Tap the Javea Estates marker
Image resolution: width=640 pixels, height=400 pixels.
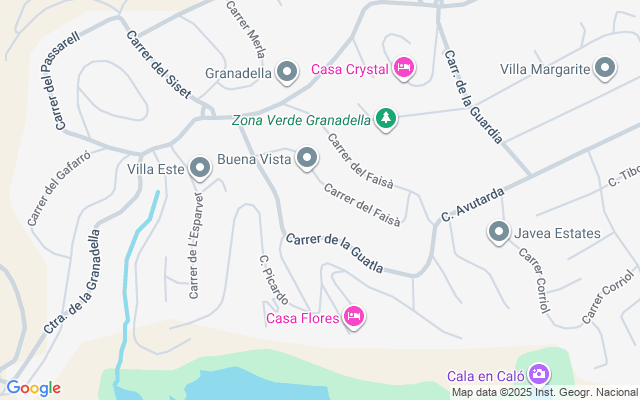click(499, 233)
